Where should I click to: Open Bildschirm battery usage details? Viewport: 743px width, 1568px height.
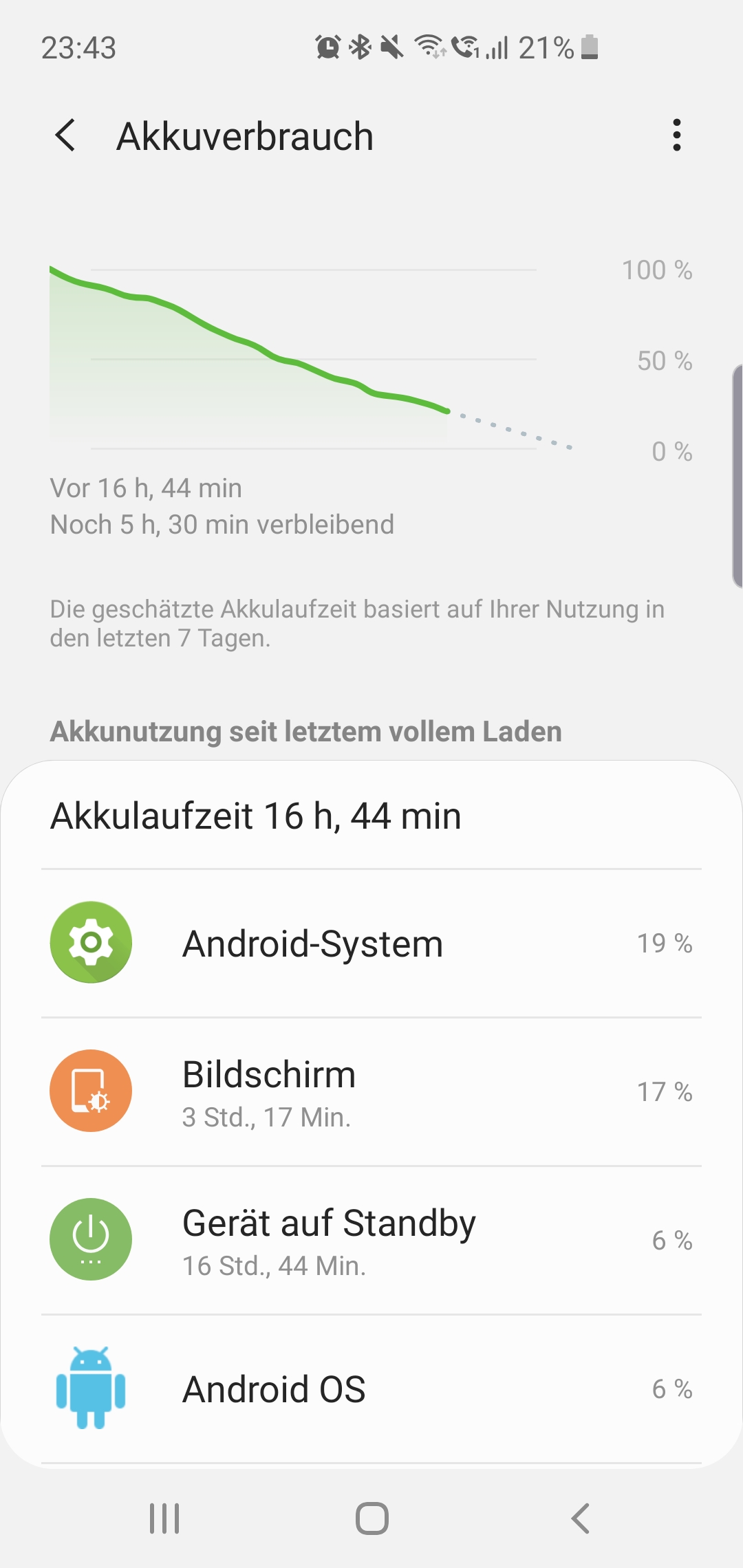pos(371,1092)
